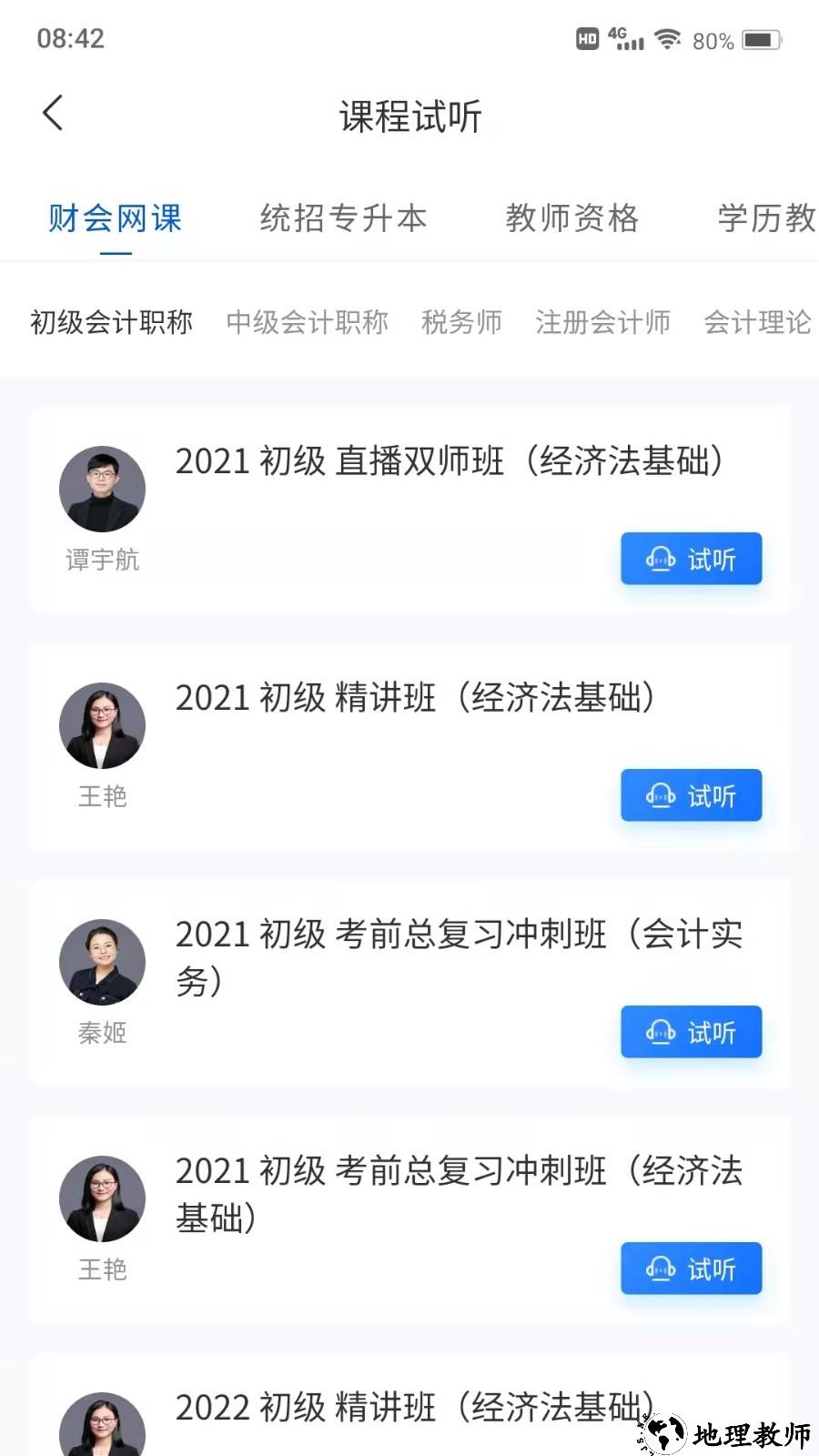Open the 会计理论 category
819x1456 pixels.
pyautogui.click(x=756, y=322)
